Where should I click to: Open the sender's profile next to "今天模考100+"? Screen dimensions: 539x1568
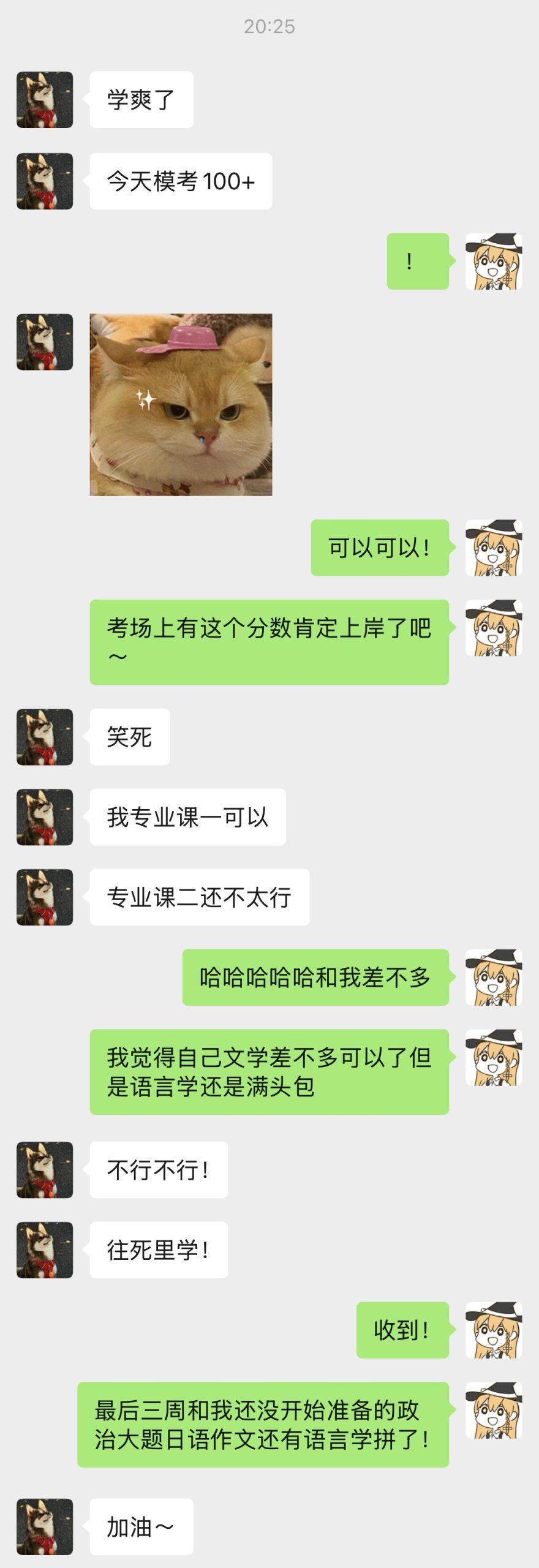[45, 181]
